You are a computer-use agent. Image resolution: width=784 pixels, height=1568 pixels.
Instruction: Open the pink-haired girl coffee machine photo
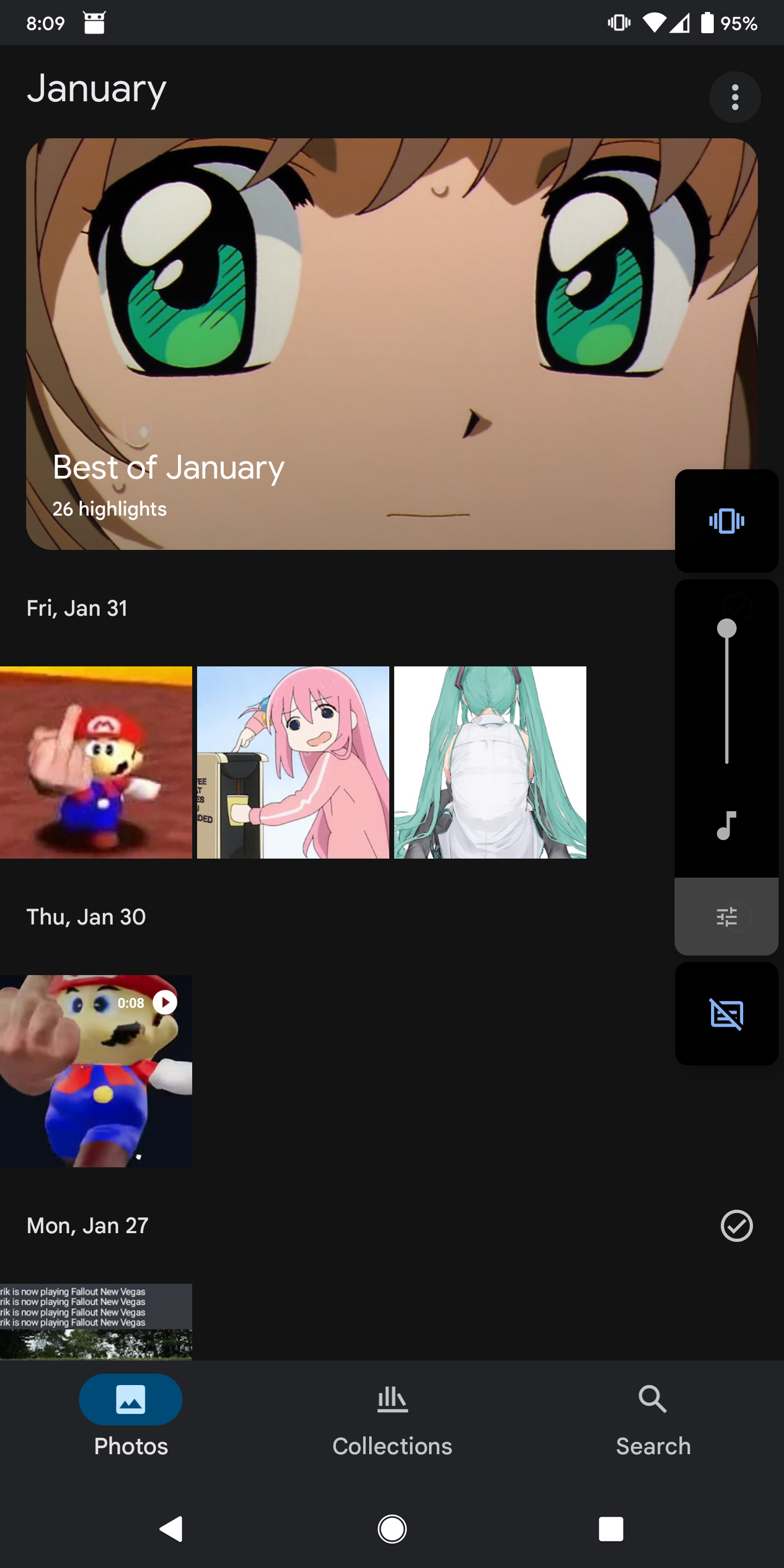pyautogui.click(x=293, y=762)
